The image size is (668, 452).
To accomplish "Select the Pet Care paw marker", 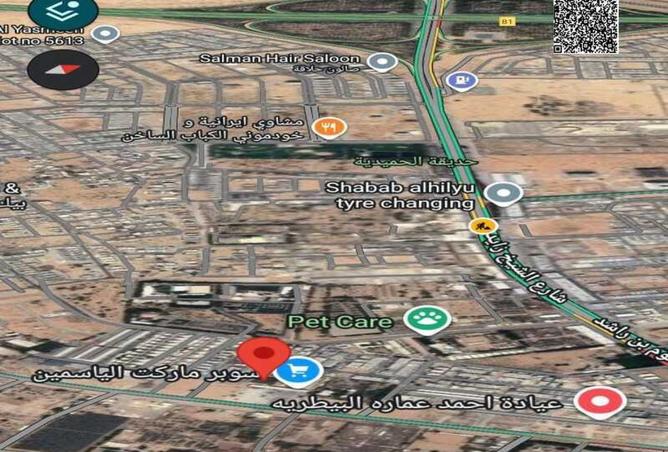I will (427, 320).
